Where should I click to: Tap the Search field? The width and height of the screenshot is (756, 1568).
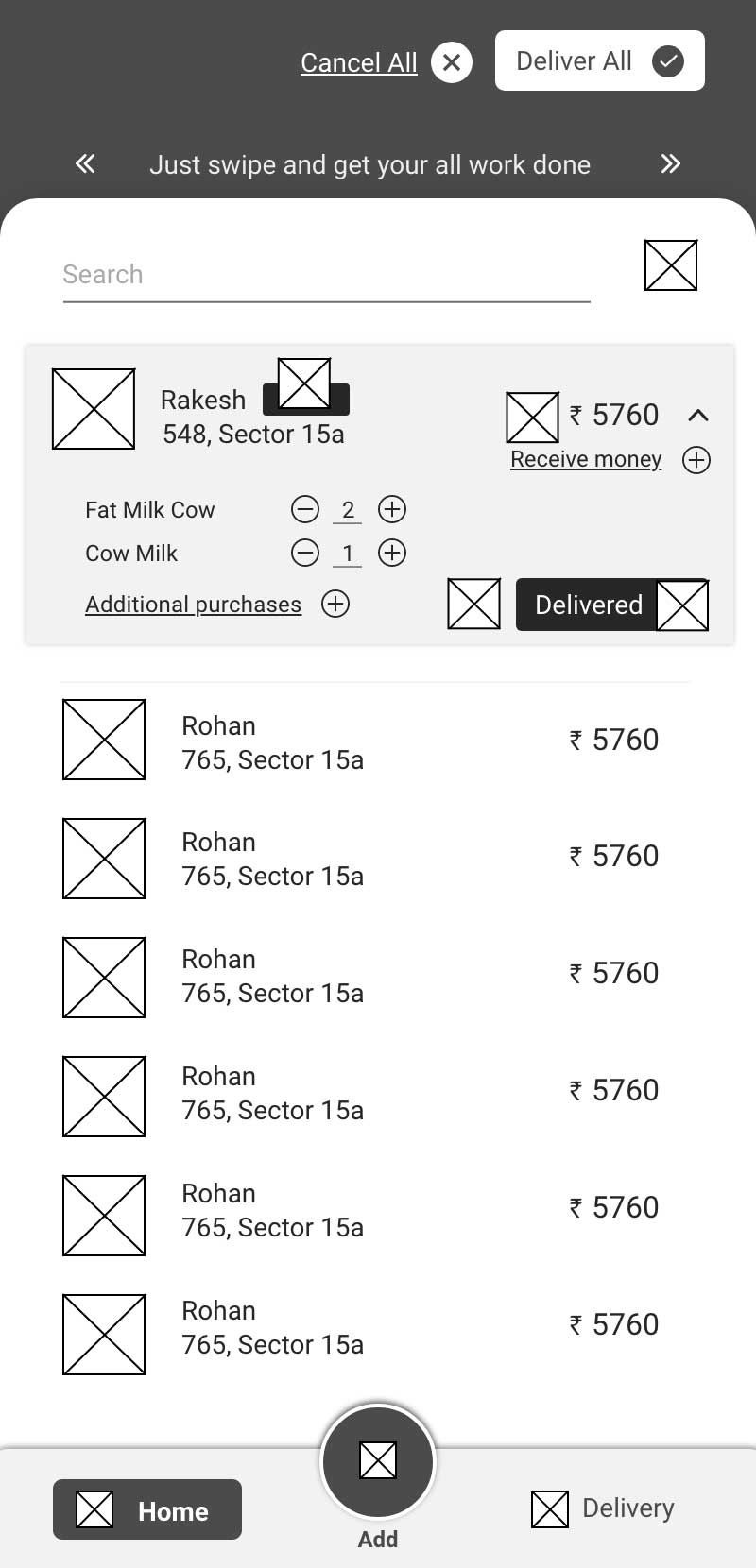tap(327, 275)
